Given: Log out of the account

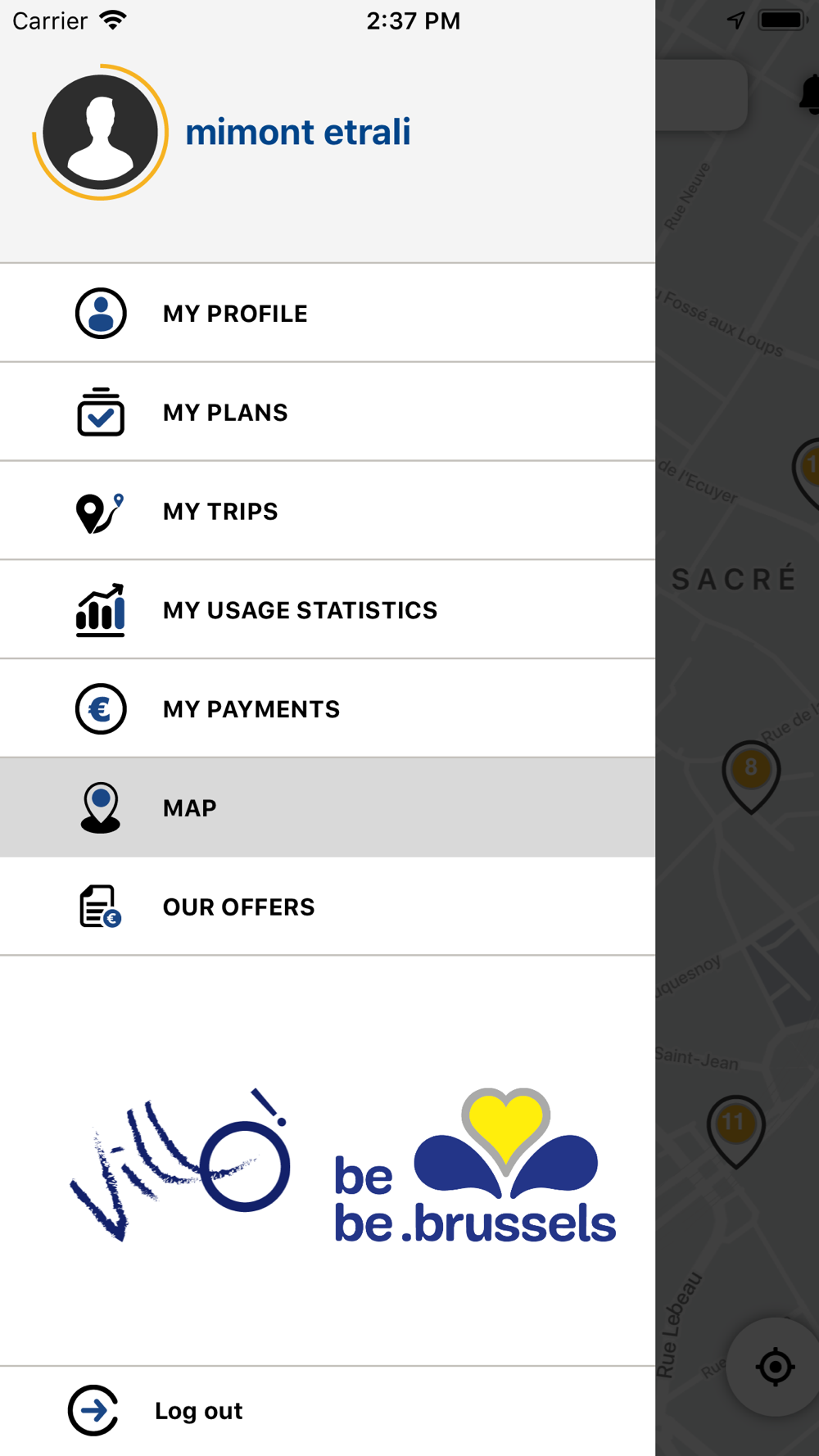Looking at the screenshot, I should (x=328, y=1411).
